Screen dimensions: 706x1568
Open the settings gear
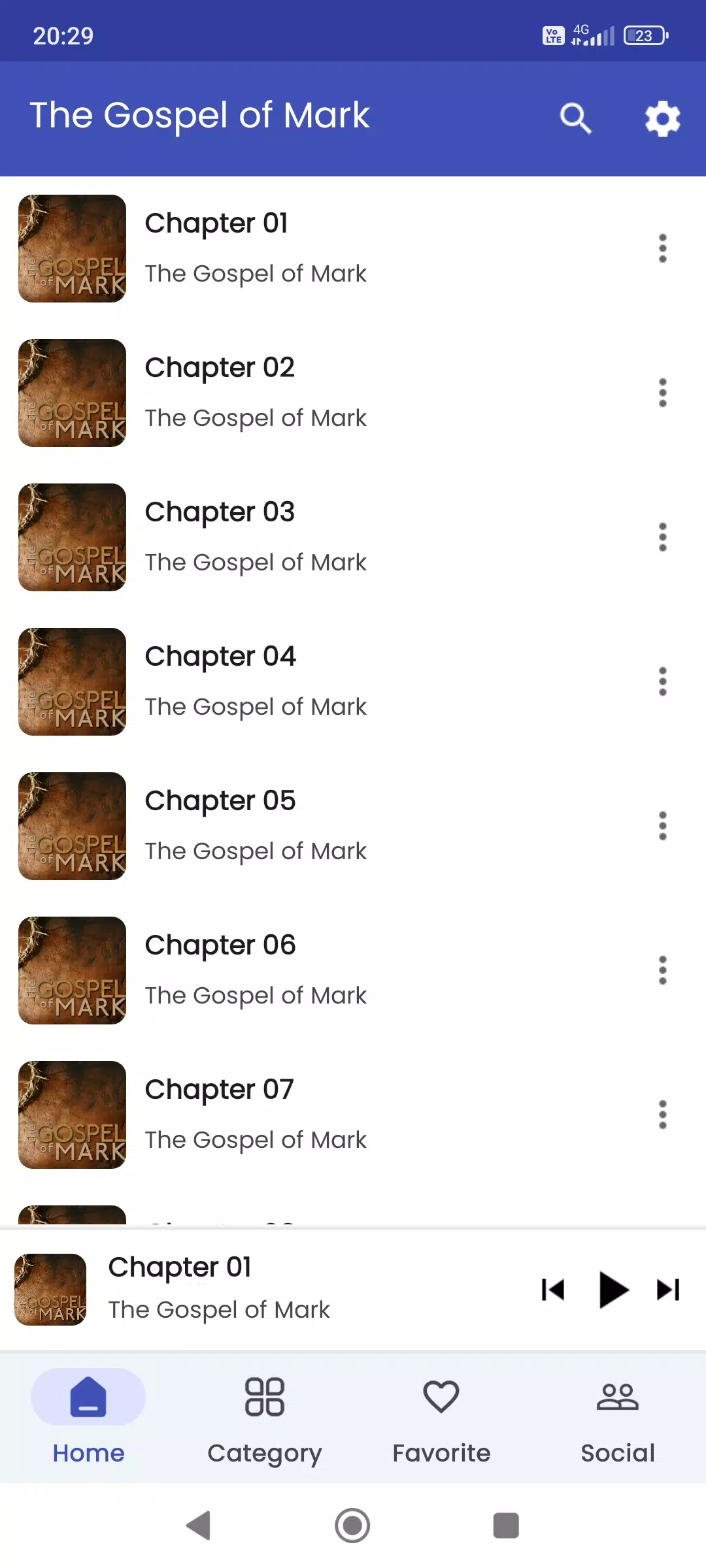pos(662,118)
